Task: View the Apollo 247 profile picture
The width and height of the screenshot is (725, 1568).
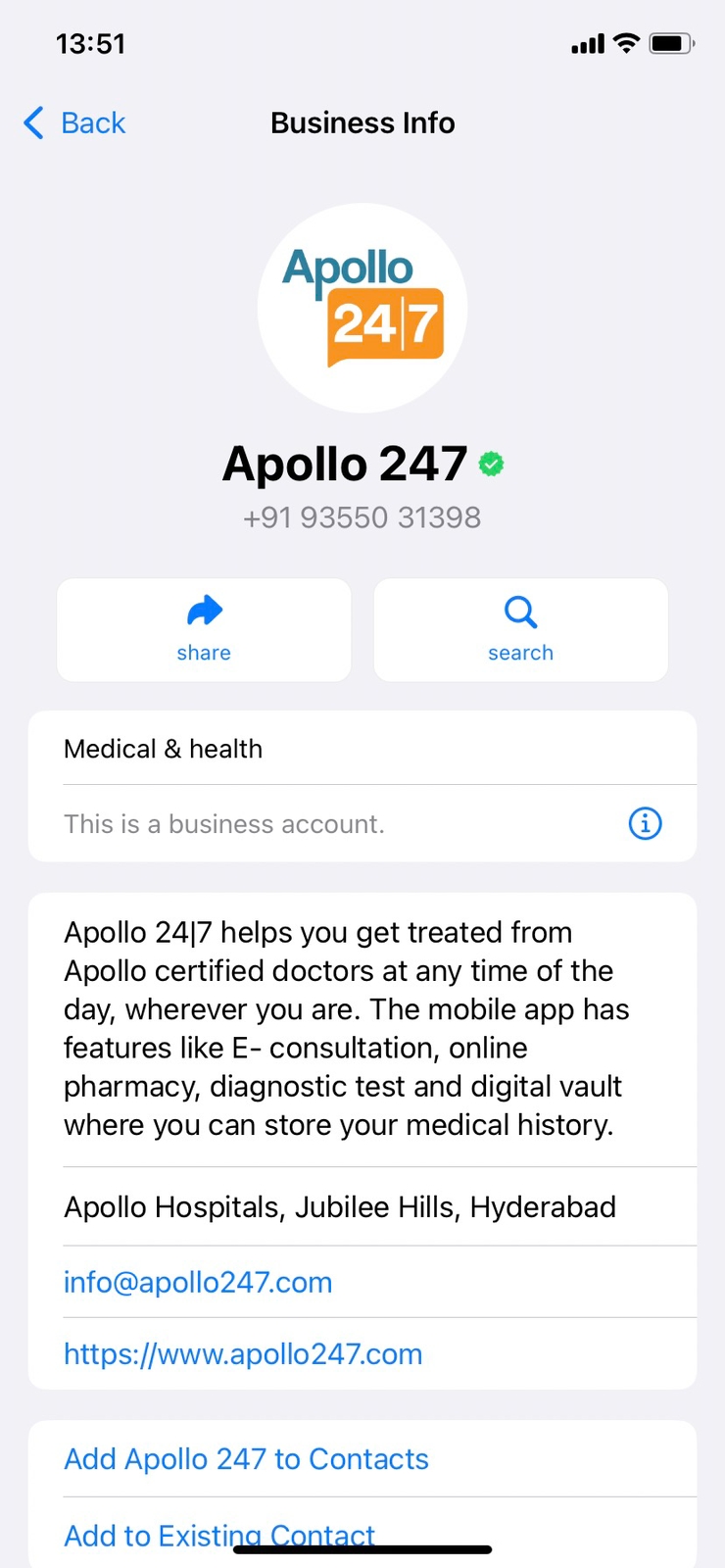Action: point(362,308)
